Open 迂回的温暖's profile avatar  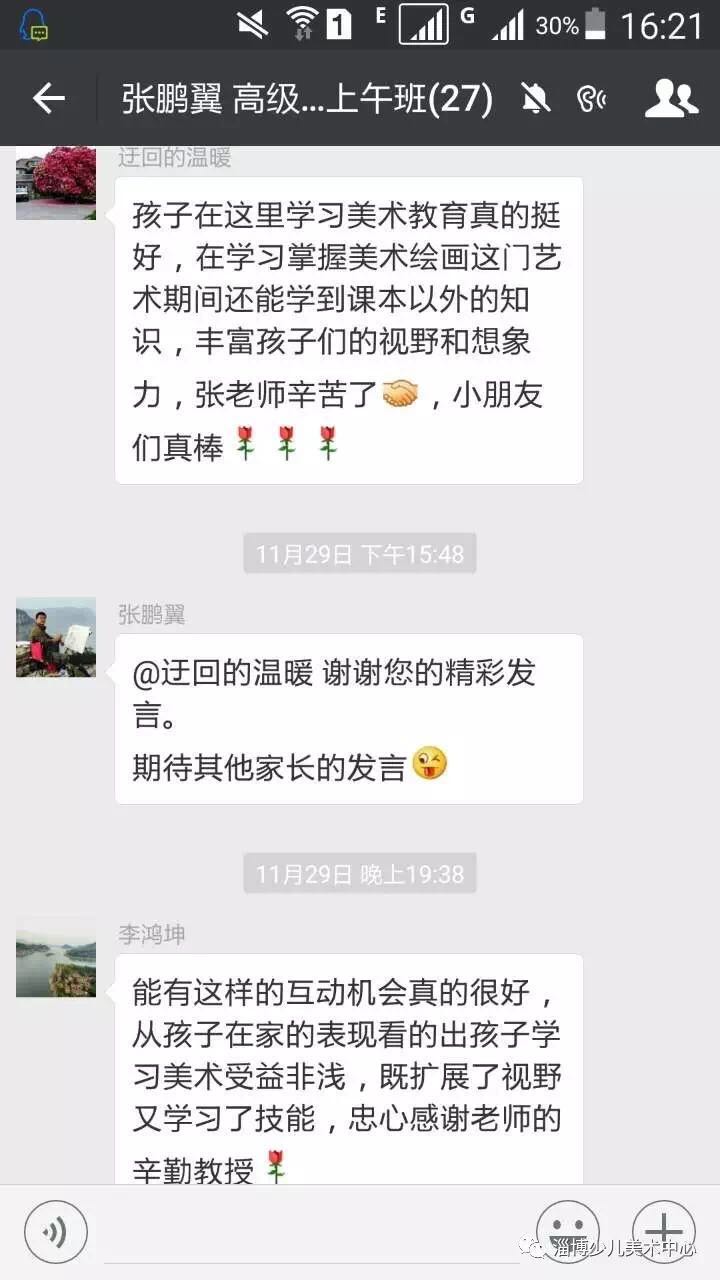pos(56,181)
